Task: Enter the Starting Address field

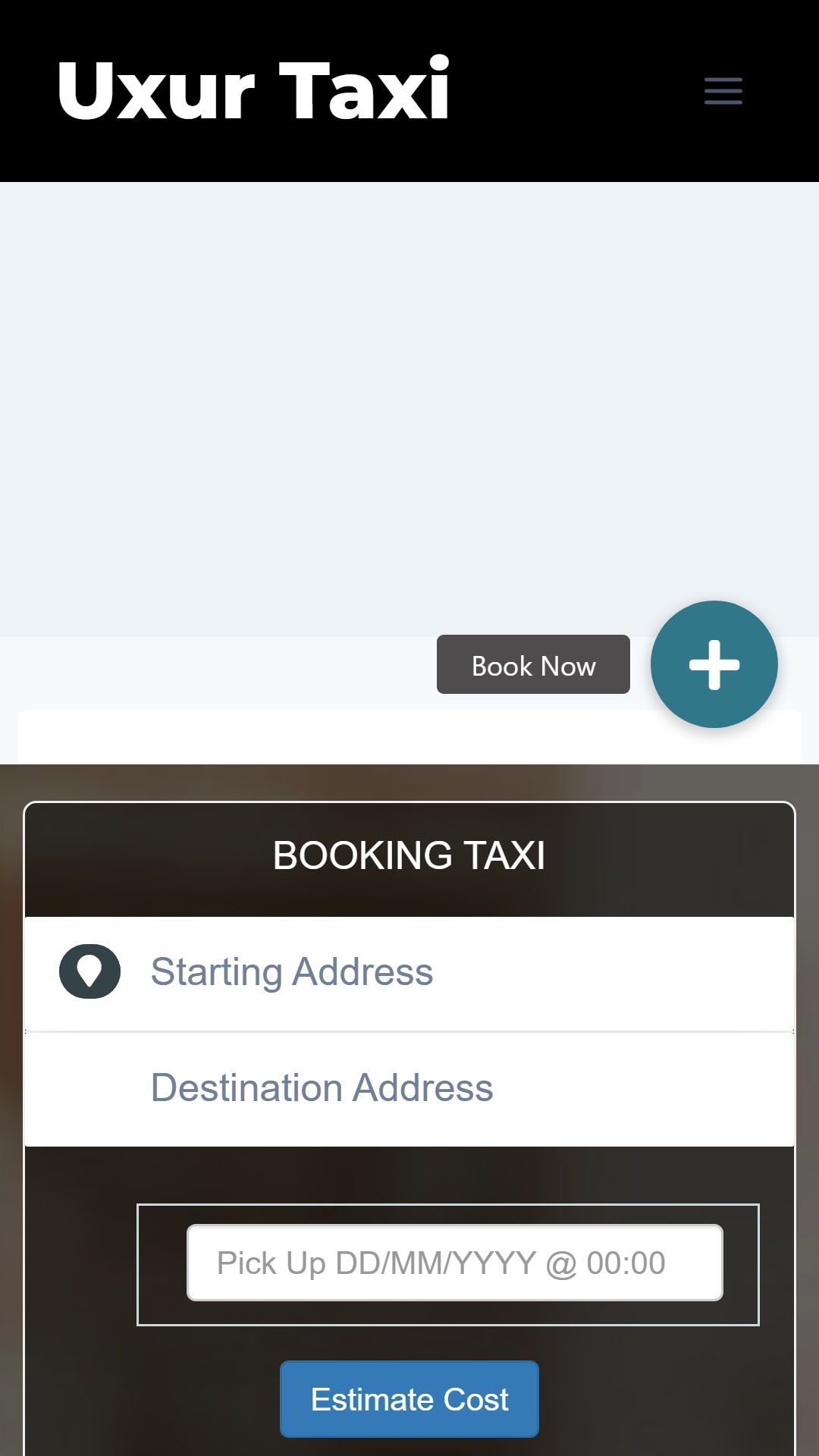Action: point(409,974)
